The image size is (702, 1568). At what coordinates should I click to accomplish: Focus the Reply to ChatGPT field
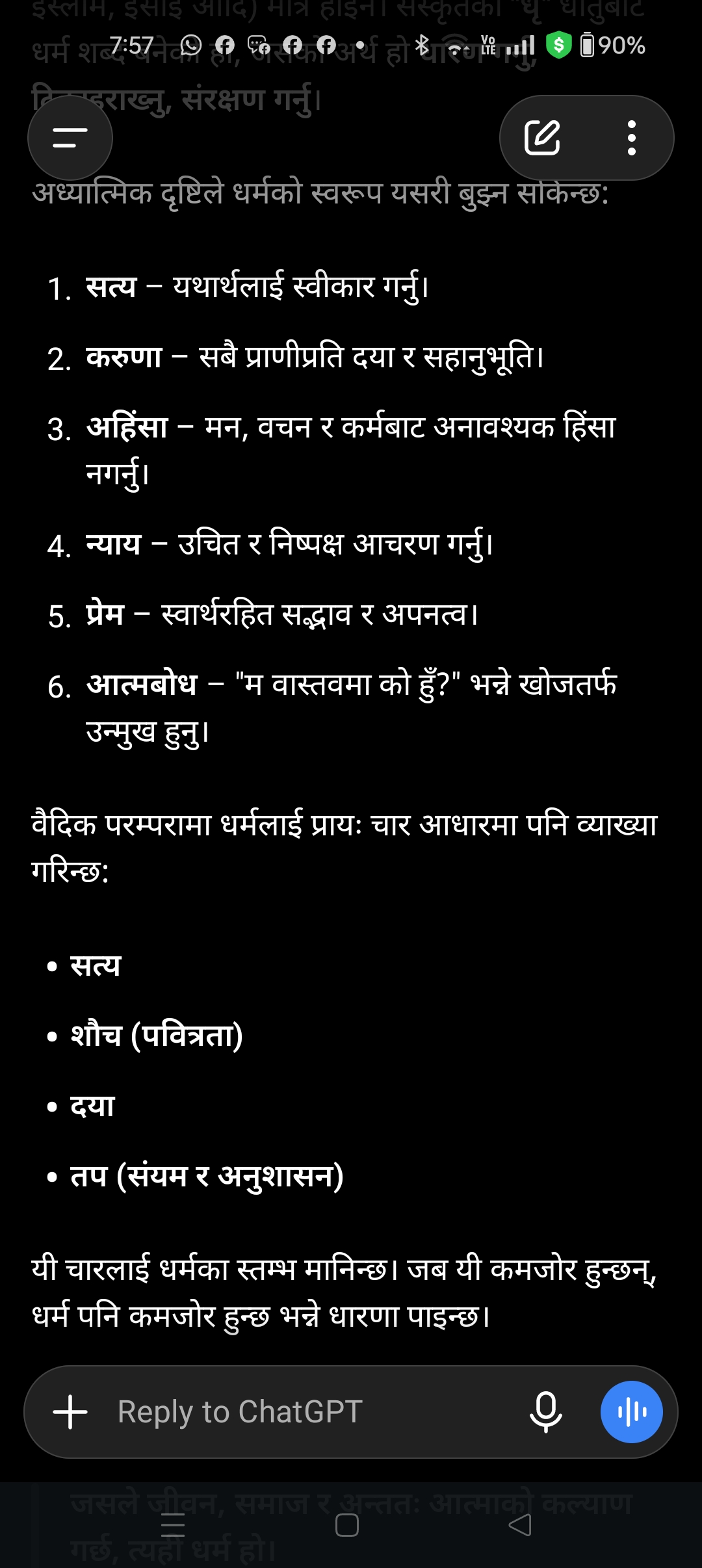tap(312, 1412)
